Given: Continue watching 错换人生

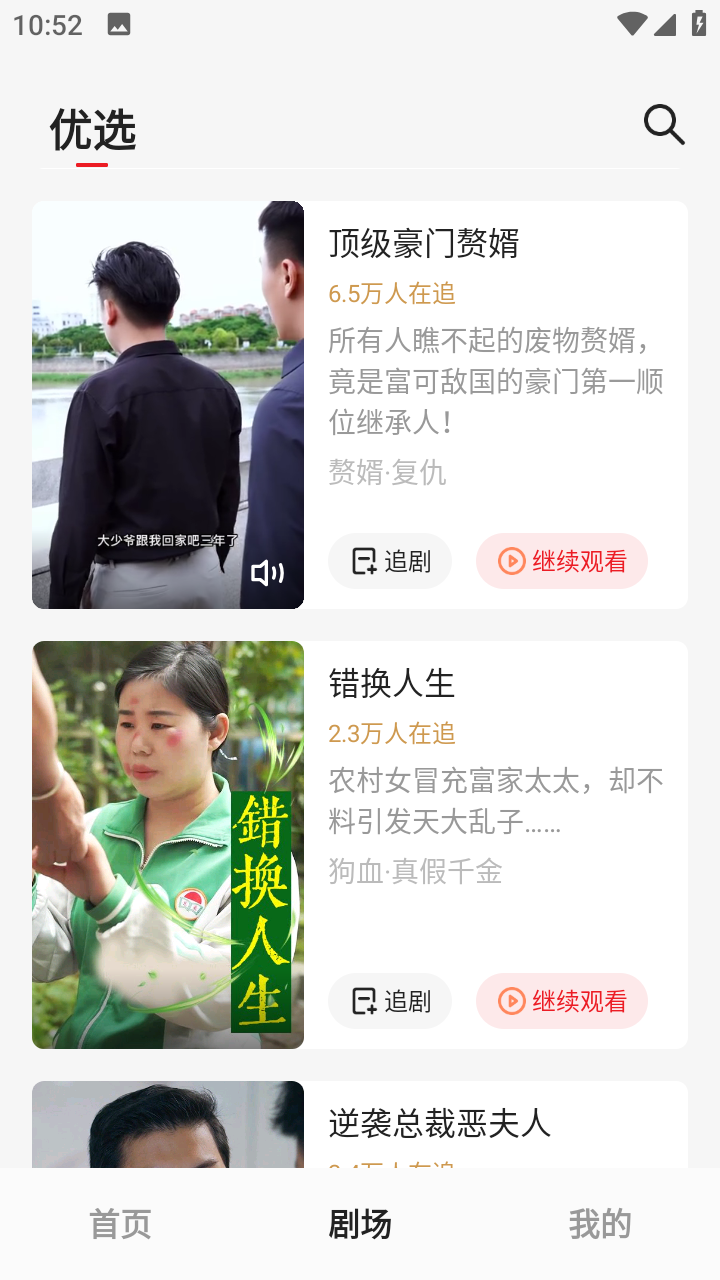Looking at the screenshot, I should pos(562,1001).
